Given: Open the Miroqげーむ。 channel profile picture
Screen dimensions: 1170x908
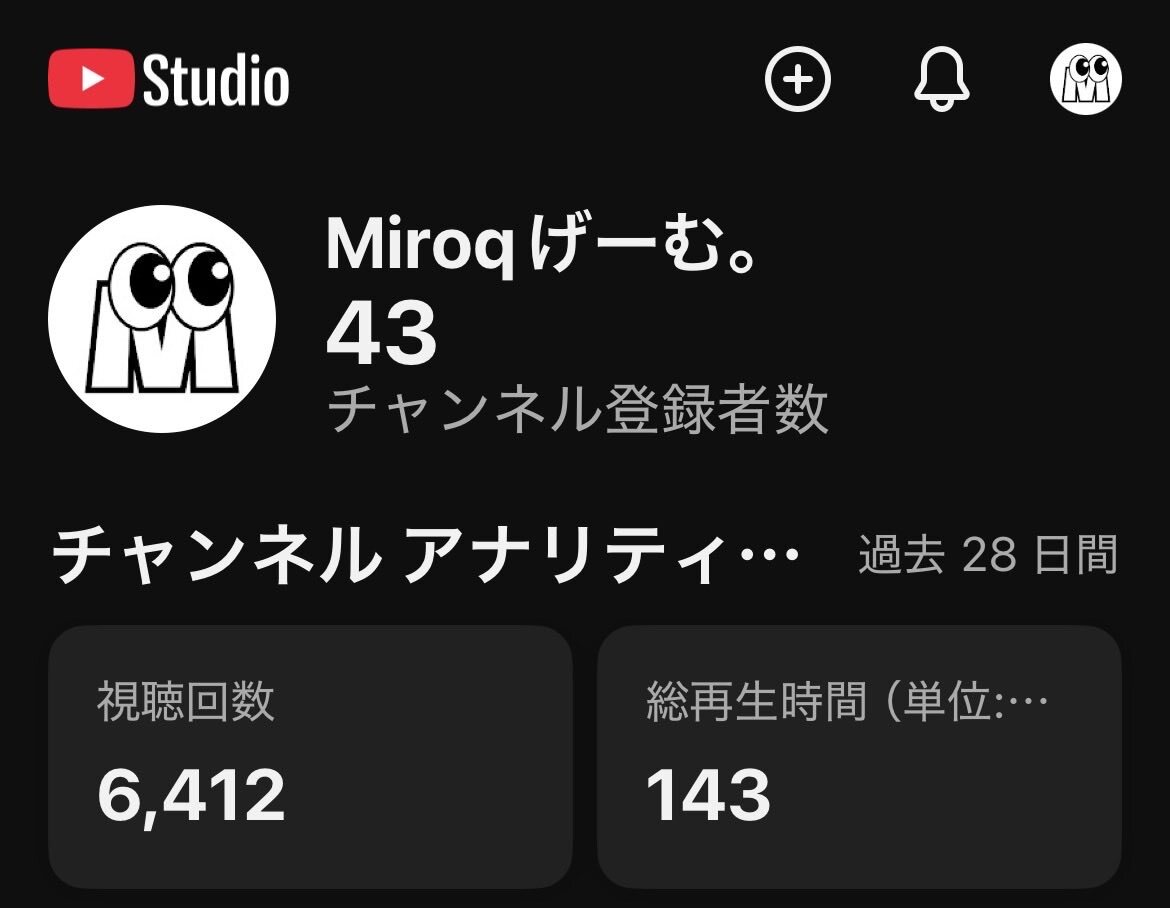Looking at the screenshot, I should 162,319.
